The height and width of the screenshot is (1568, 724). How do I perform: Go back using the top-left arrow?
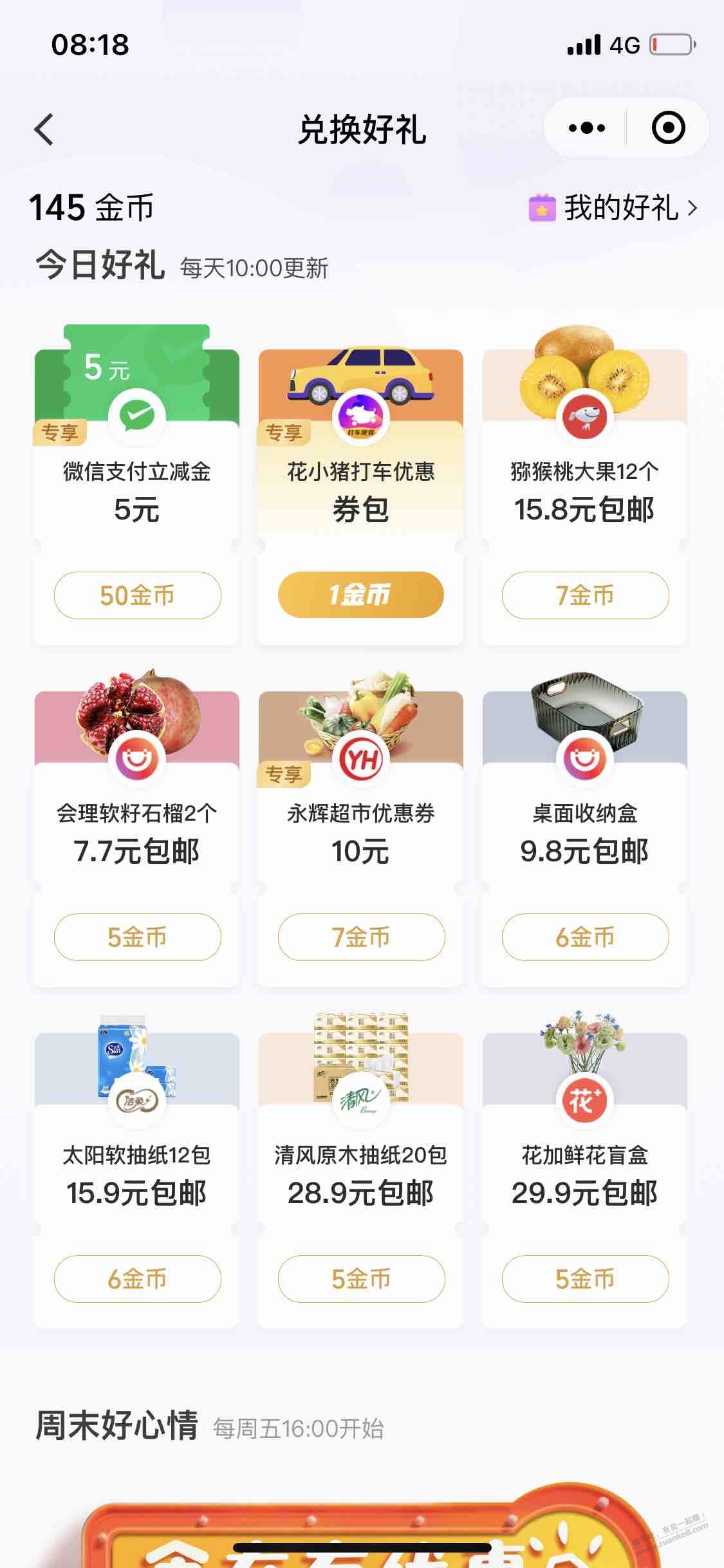[x=44, y=129]
